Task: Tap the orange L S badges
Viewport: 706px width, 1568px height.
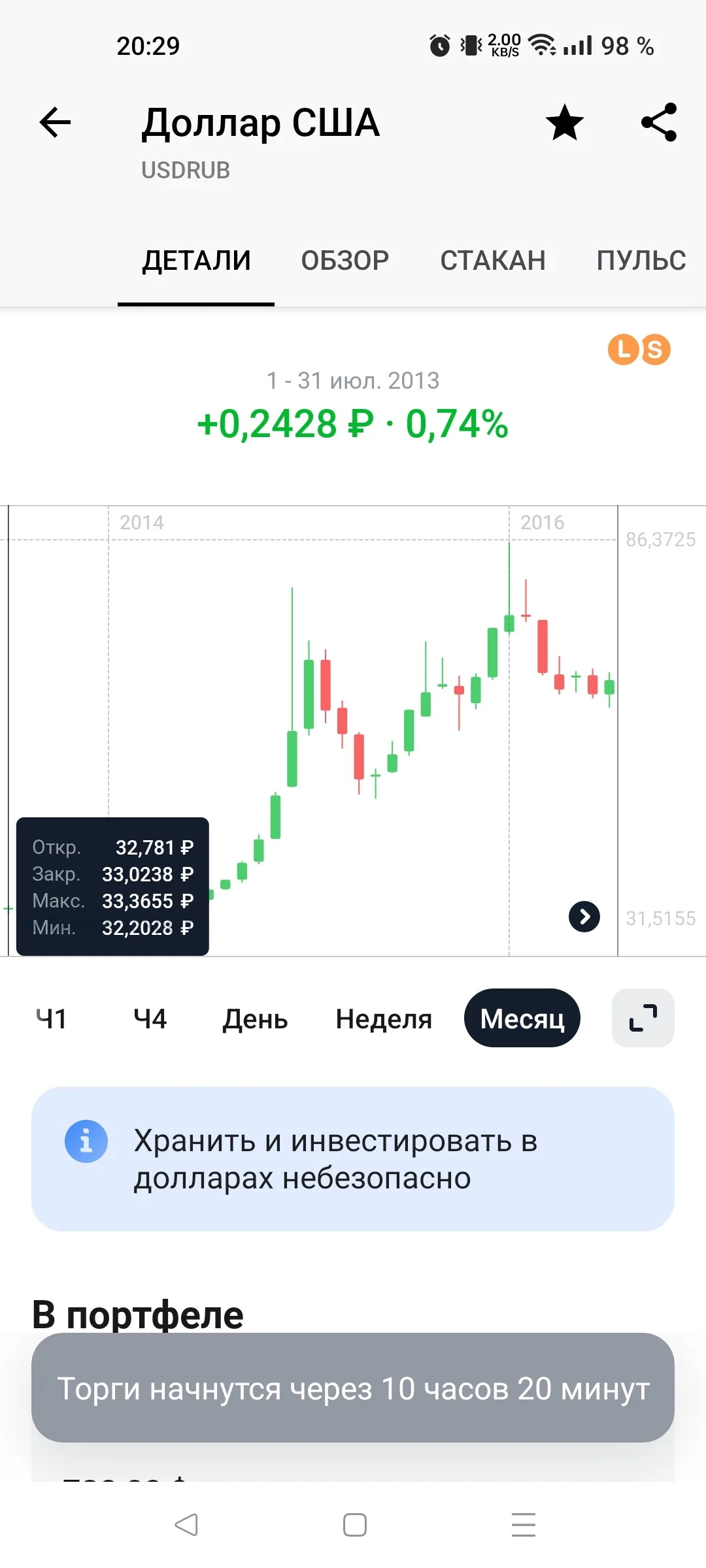Action: (639, 350)
